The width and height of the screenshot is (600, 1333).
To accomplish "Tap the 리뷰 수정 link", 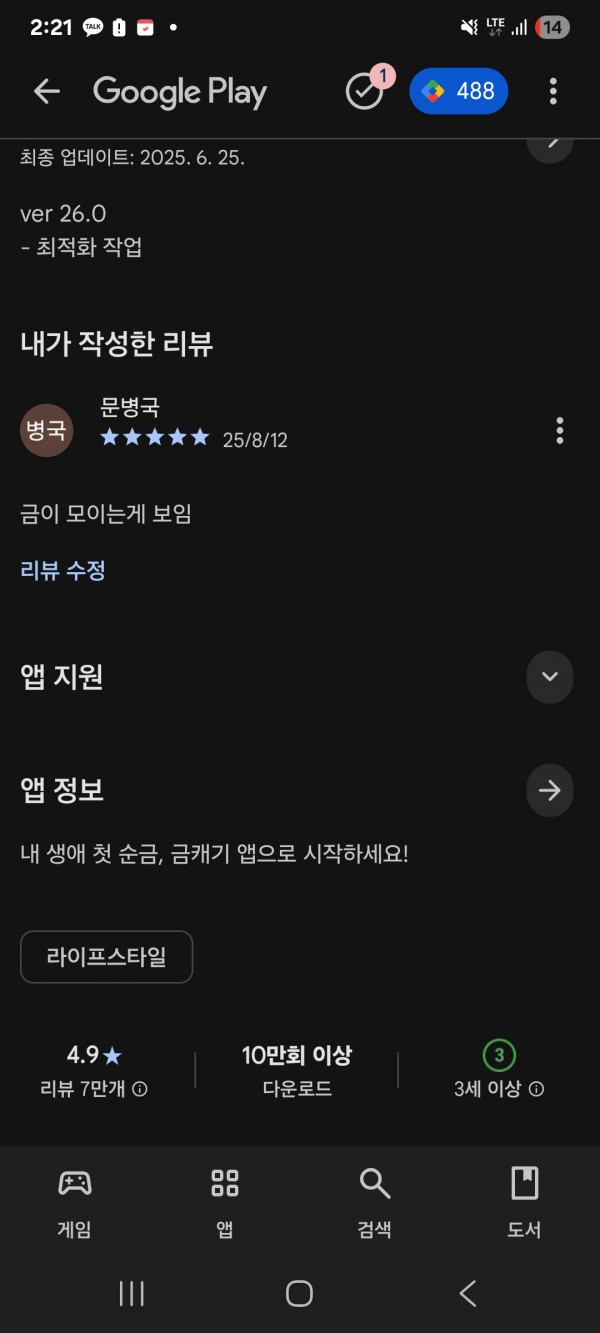I will [62, 571].
